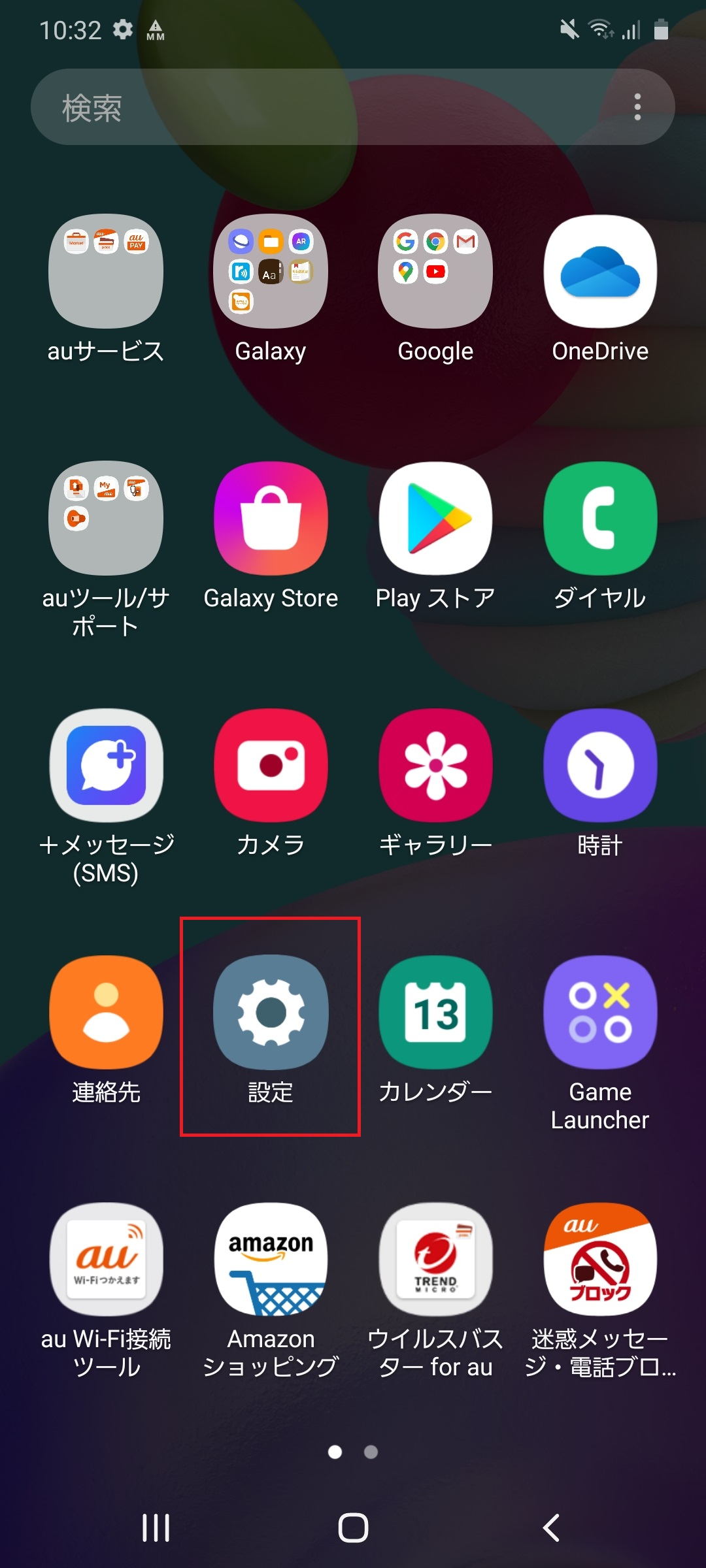Viewport: 706px width, 1568px height.
Task: Open the ＋メッセージ (SMS) app
Action: [x=107, y=766]
